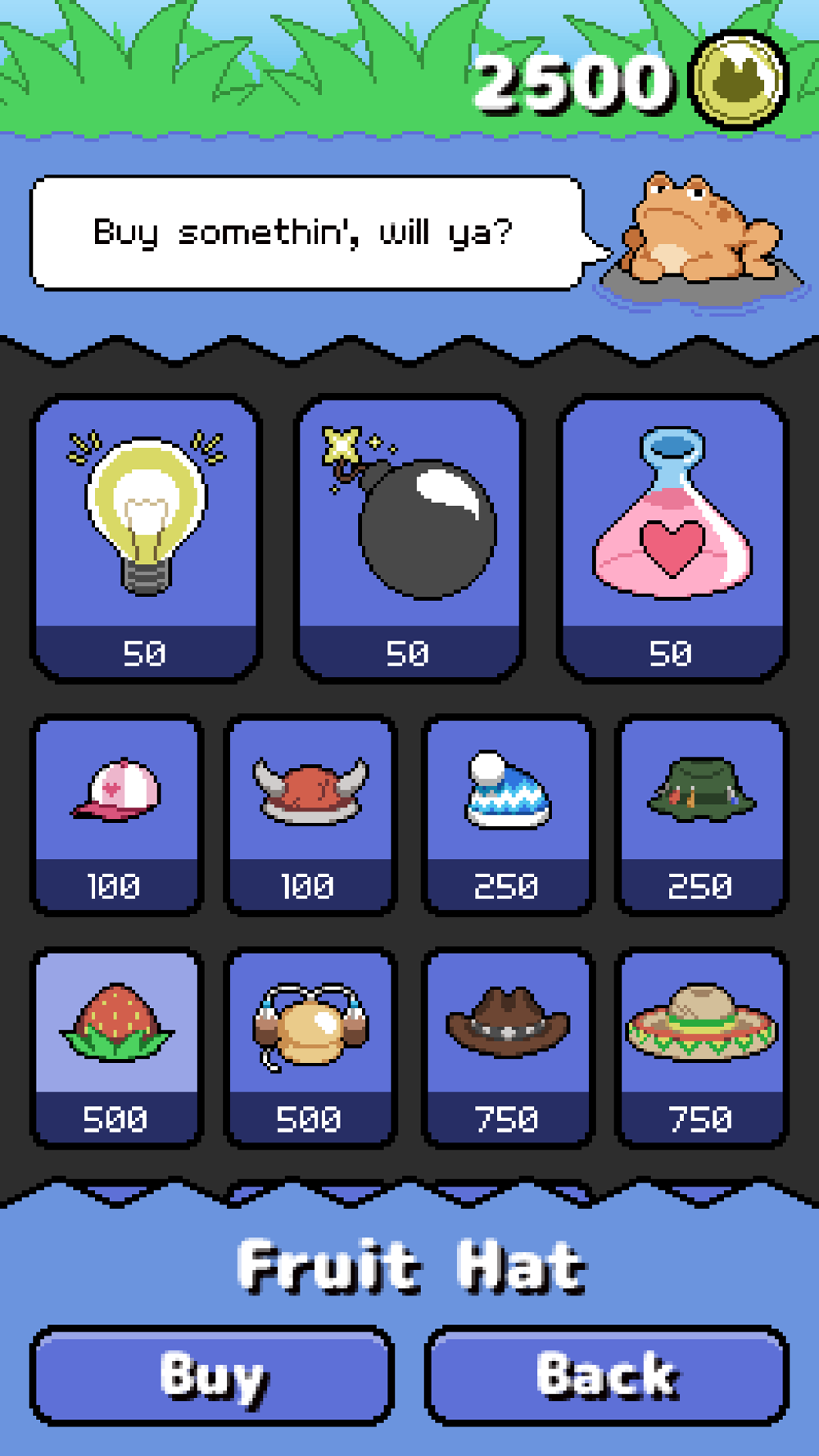Image resolution: width=819 pixels, height=1456 pixels.
Task: Choose the heart potion item
Action: (x=672, y=538)
